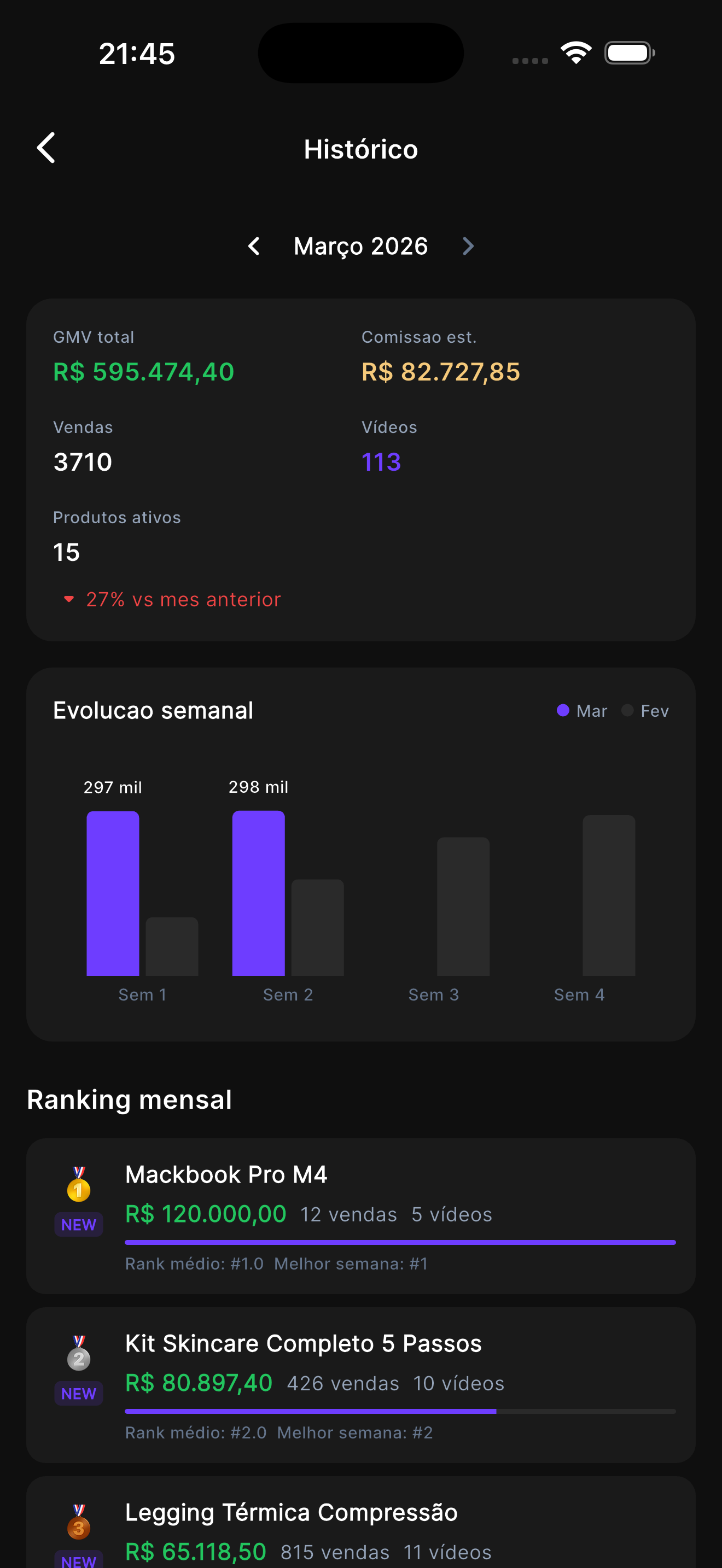Viewport: 722px width, 1568px height.
Task: Tap the red decline indicator arrow
Action: [69, 599]
